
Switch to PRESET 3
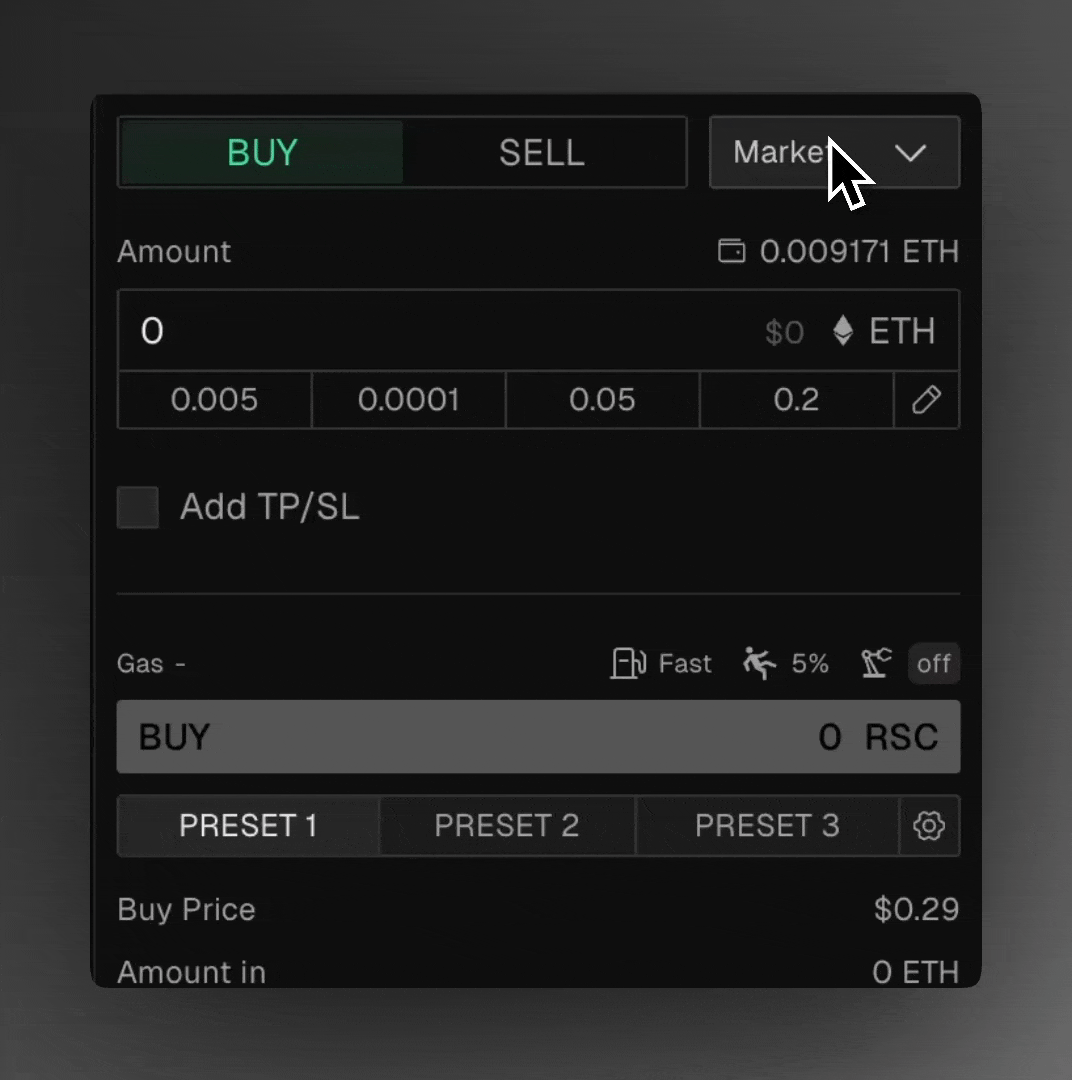click(x=767, y=826)
